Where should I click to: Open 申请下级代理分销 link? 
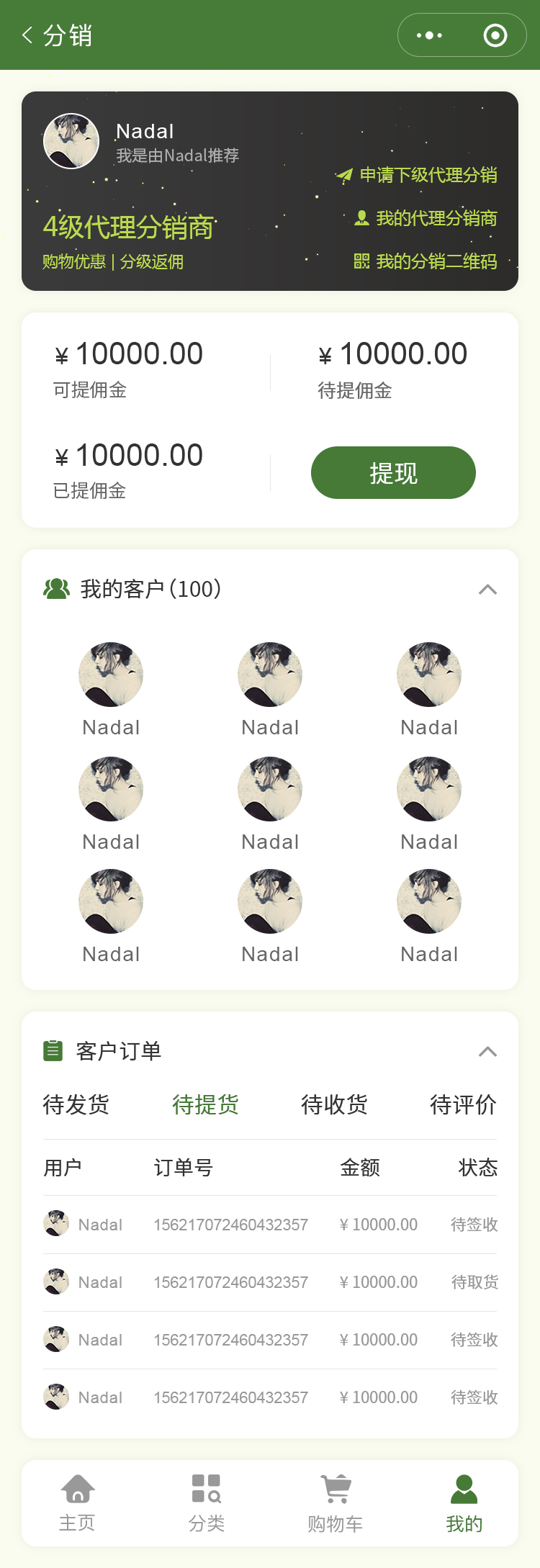point(417,175)
